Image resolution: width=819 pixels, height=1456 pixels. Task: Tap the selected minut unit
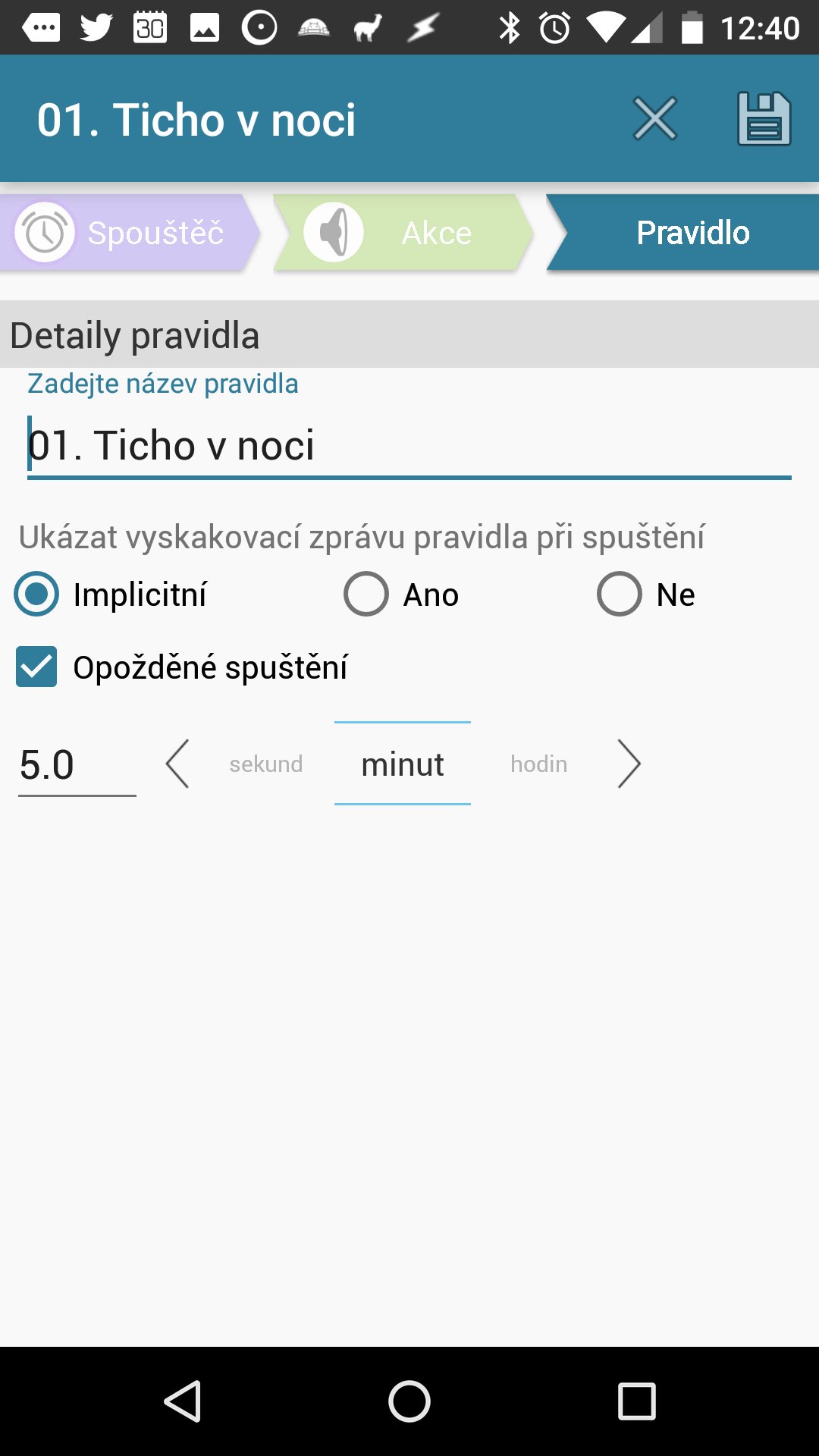(x=403, y=764)
